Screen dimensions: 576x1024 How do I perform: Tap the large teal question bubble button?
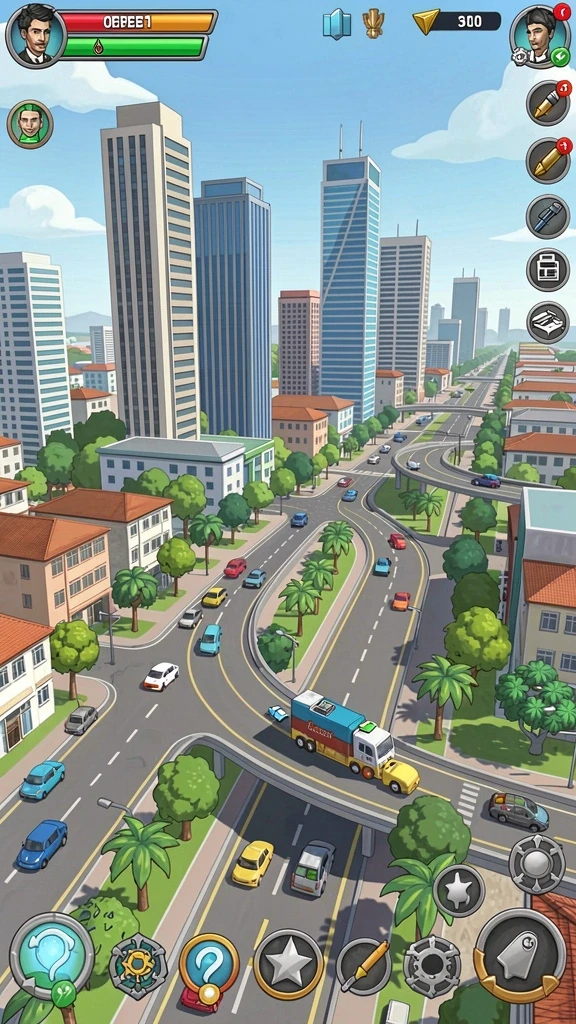(51, 956)
